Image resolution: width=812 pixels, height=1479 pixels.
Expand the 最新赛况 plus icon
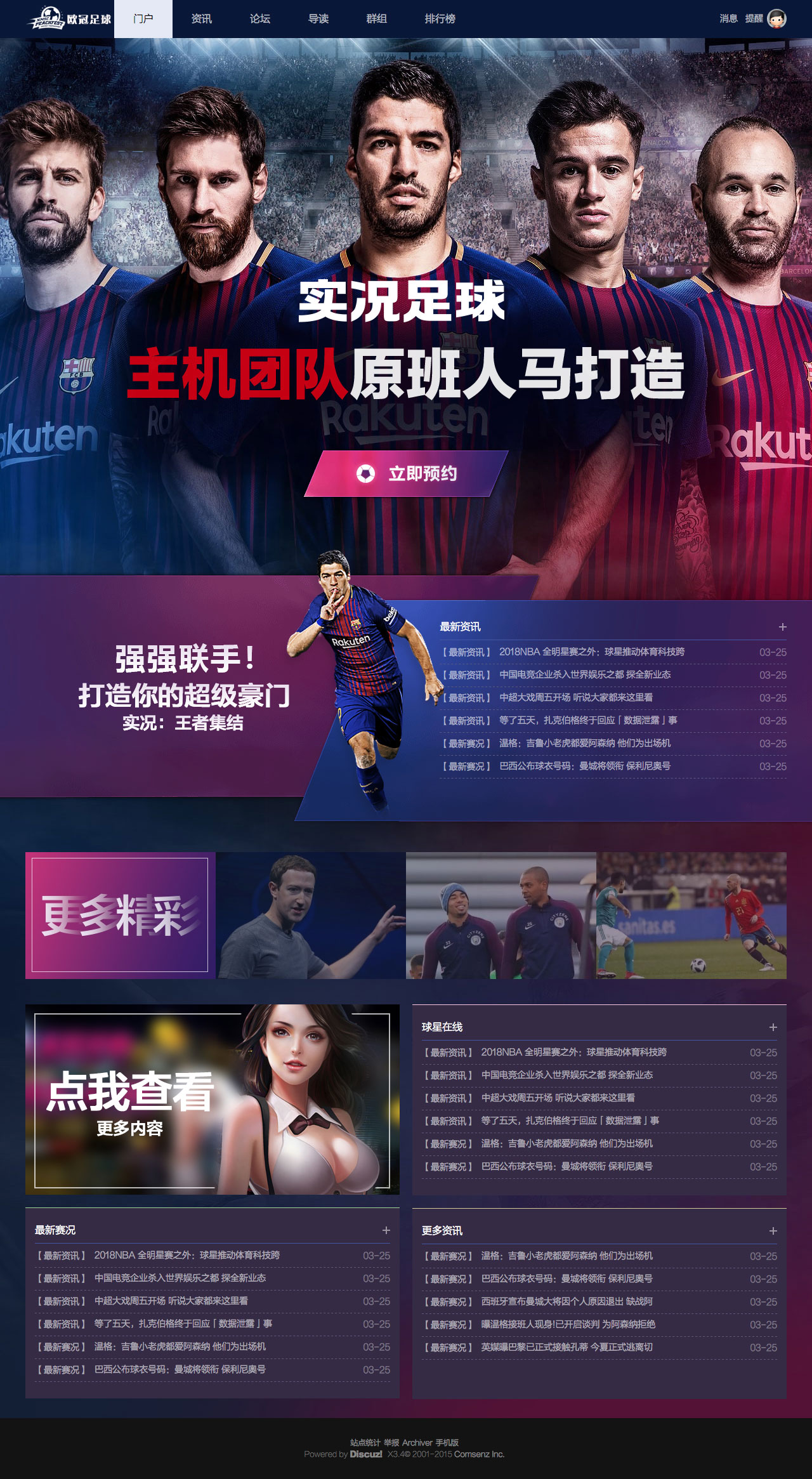pyautogui.click(x=386, y=1230)
